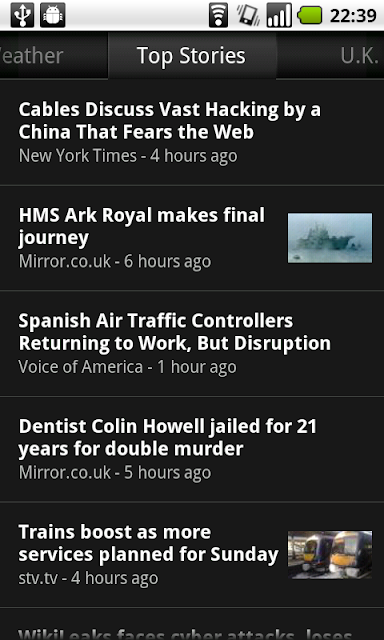The height and width of the screenshot is (640, 384).
Task: Open Spanish Air Traffic Controllers story
Action: coord(192,344)
